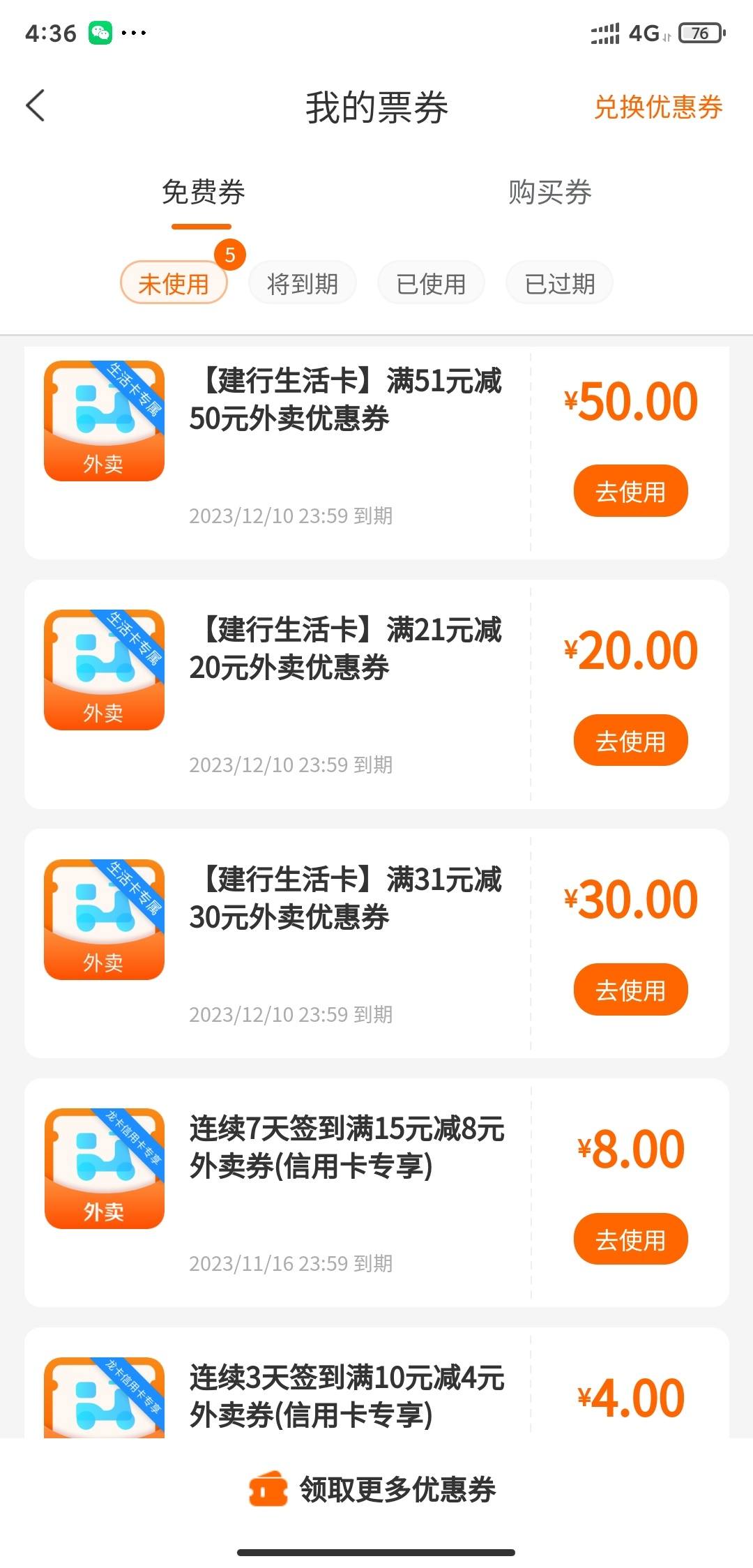
Task: Open the 满51元减50元 coupon card
Action: tap(376, 452)
